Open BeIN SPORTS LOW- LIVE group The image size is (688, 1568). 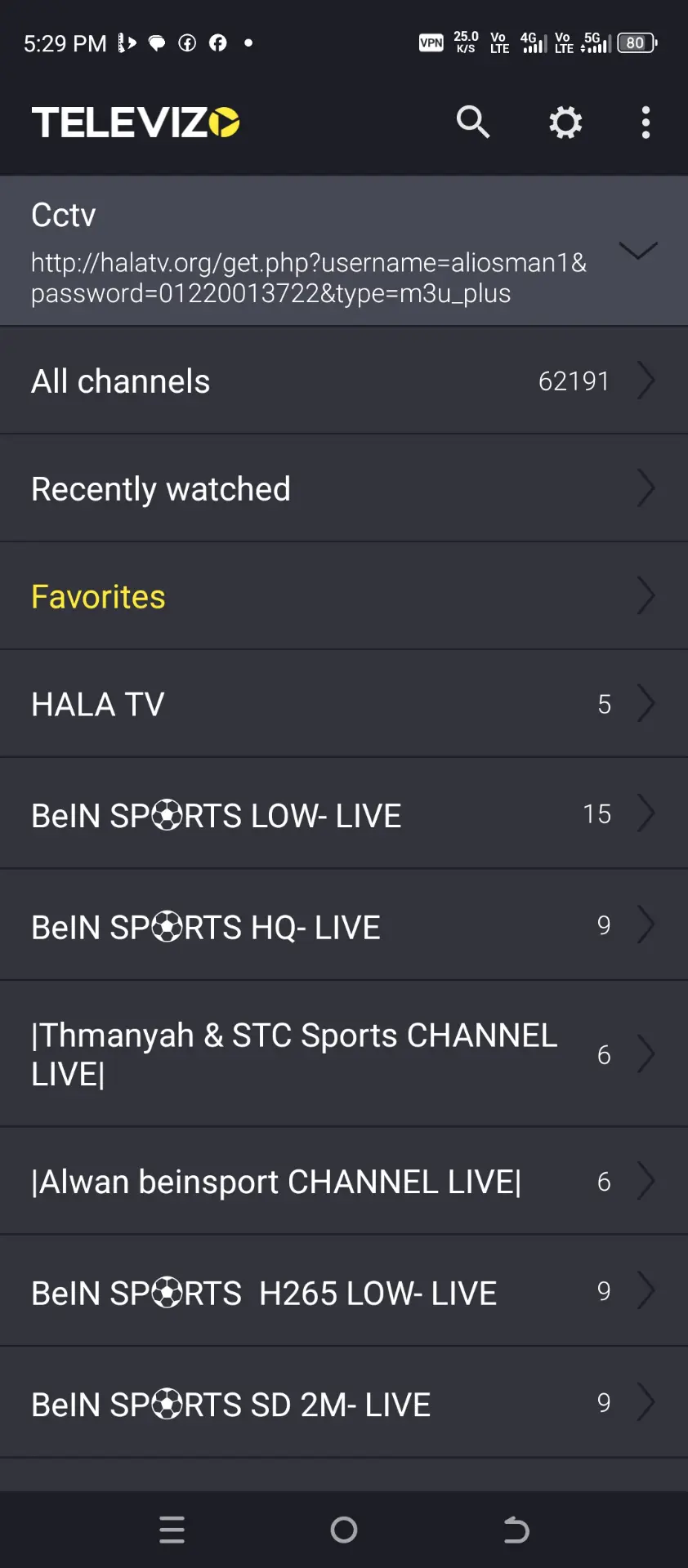(x=344, y=814)
